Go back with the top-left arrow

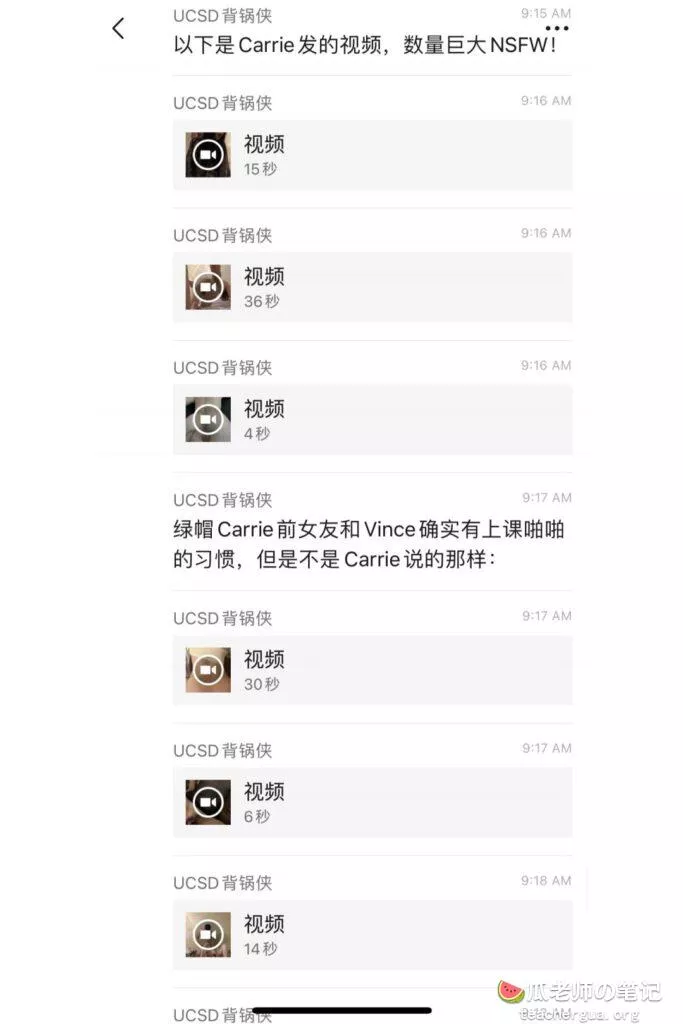click(x=118, y=28)
